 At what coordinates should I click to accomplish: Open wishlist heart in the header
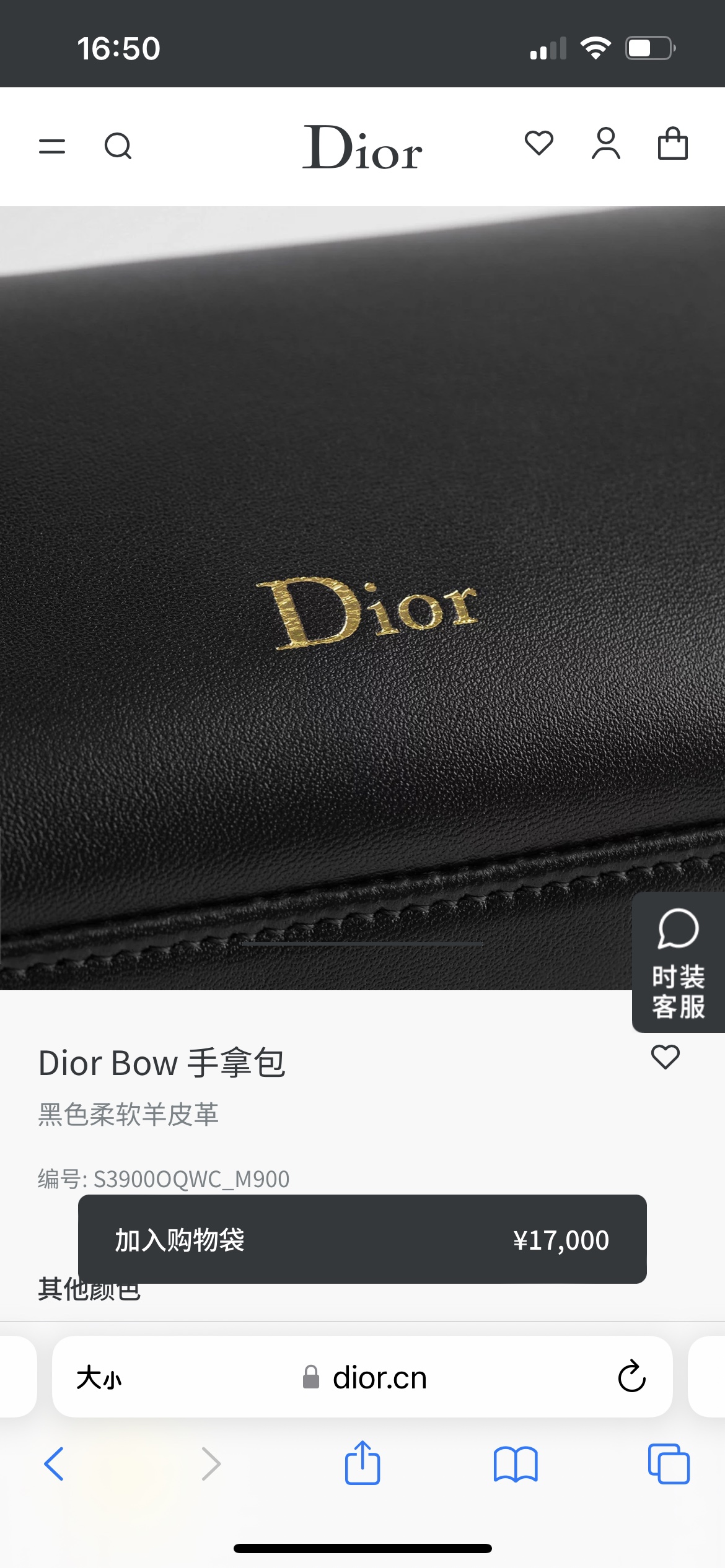(538, 144)
